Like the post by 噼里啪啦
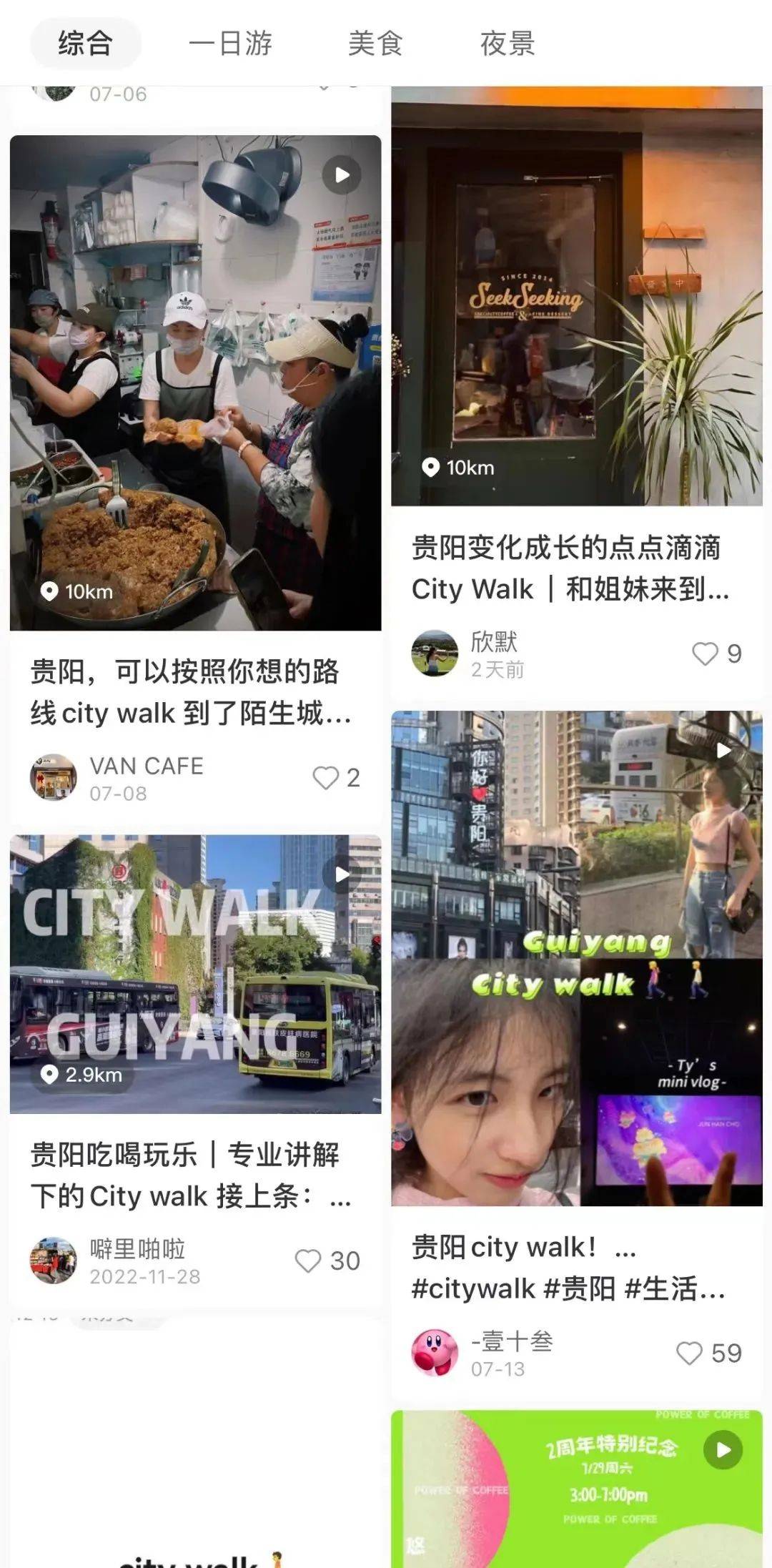 [308, 1261]
